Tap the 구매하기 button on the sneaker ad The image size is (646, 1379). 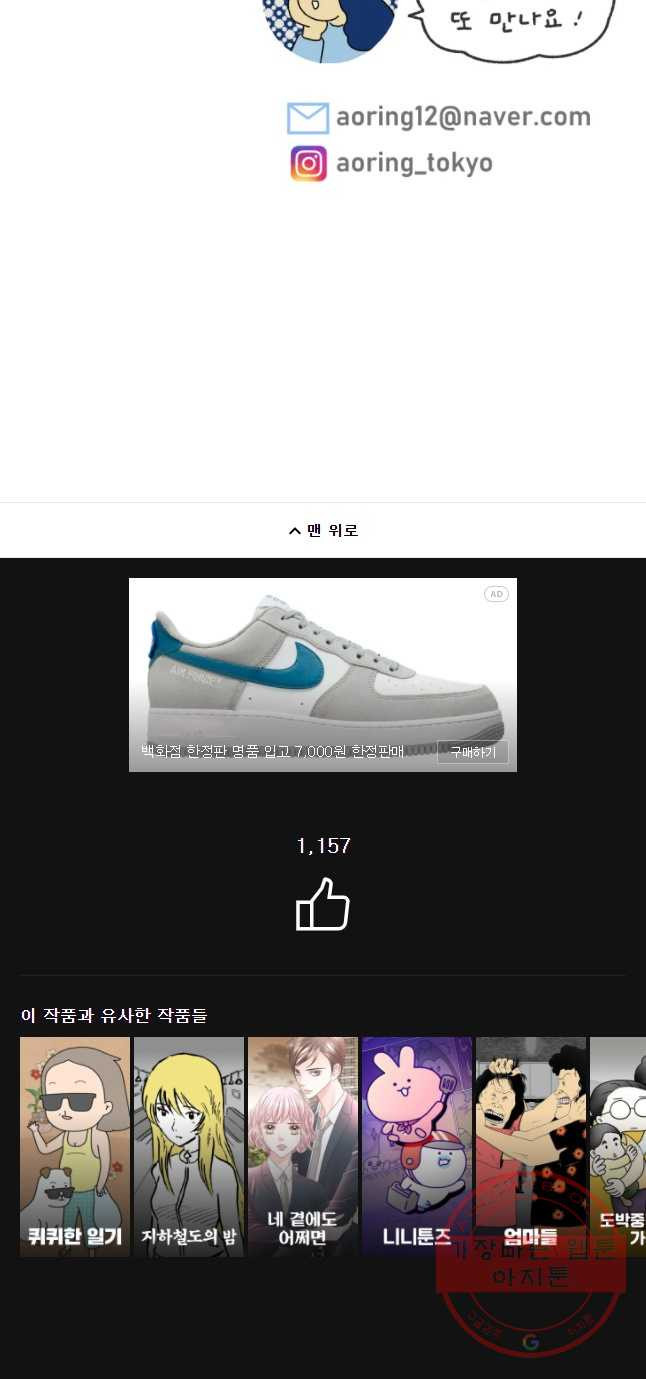pos(472,752)
